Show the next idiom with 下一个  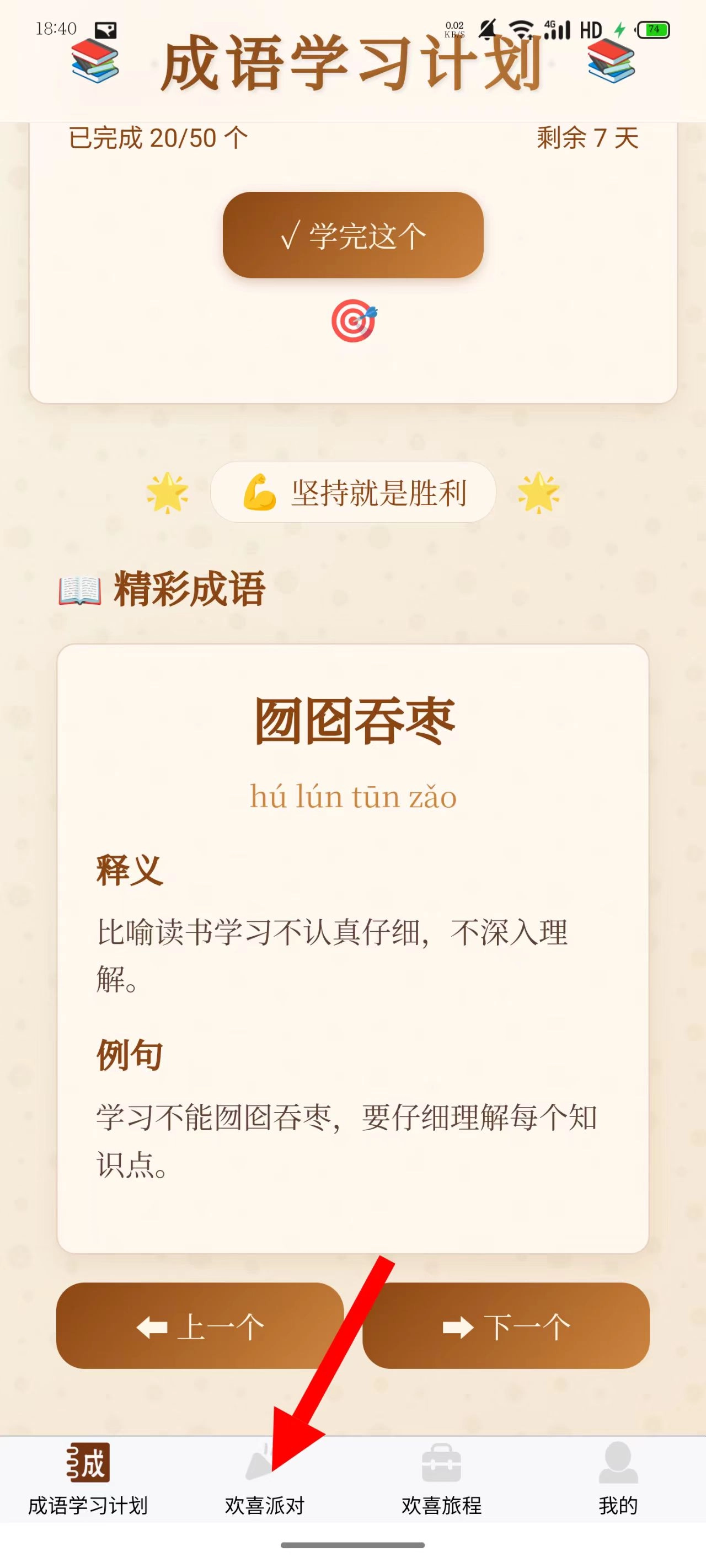(x=506, y=1327)
